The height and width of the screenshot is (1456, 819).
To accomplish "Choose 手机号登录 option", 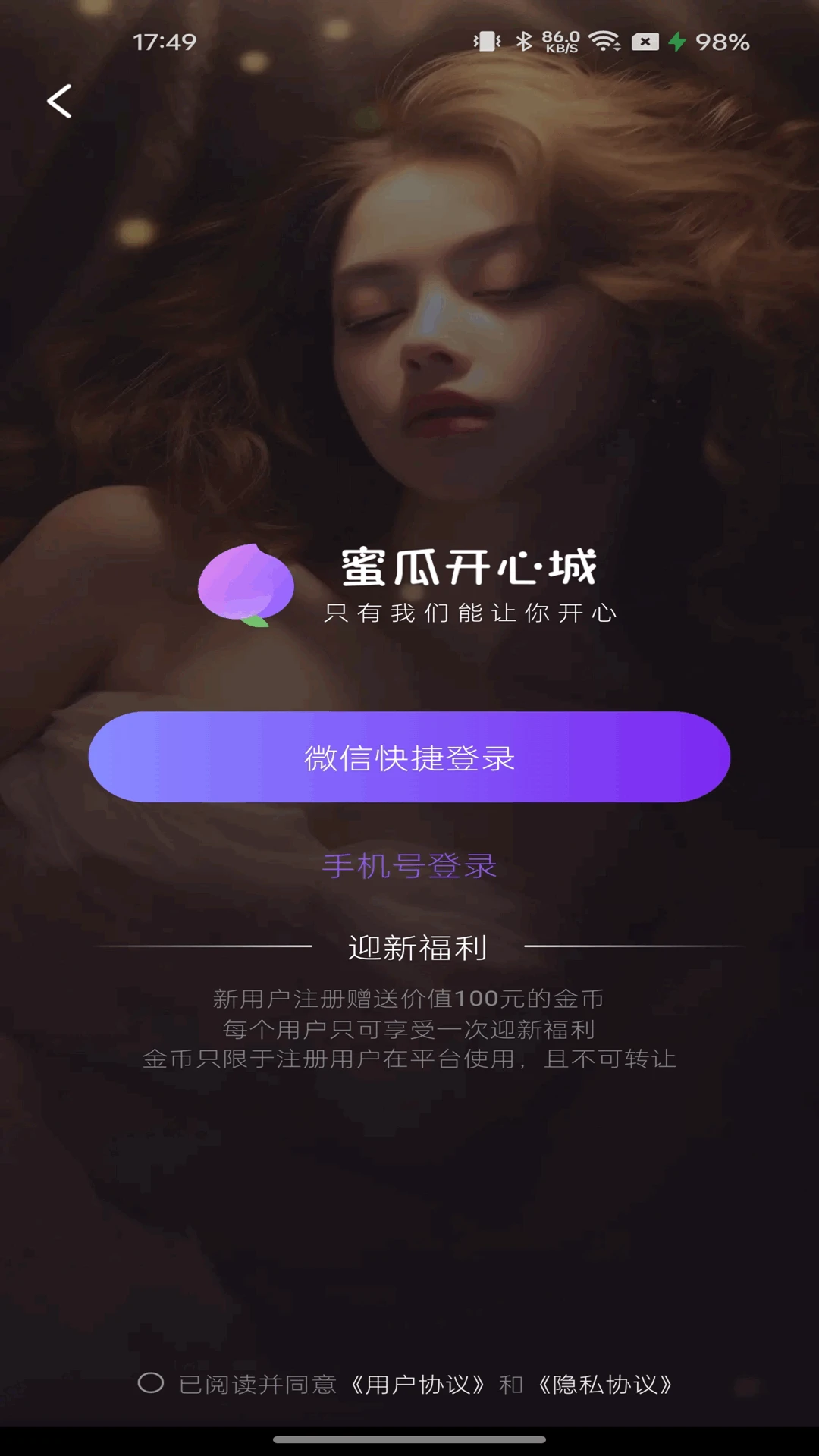I will 409,866.
